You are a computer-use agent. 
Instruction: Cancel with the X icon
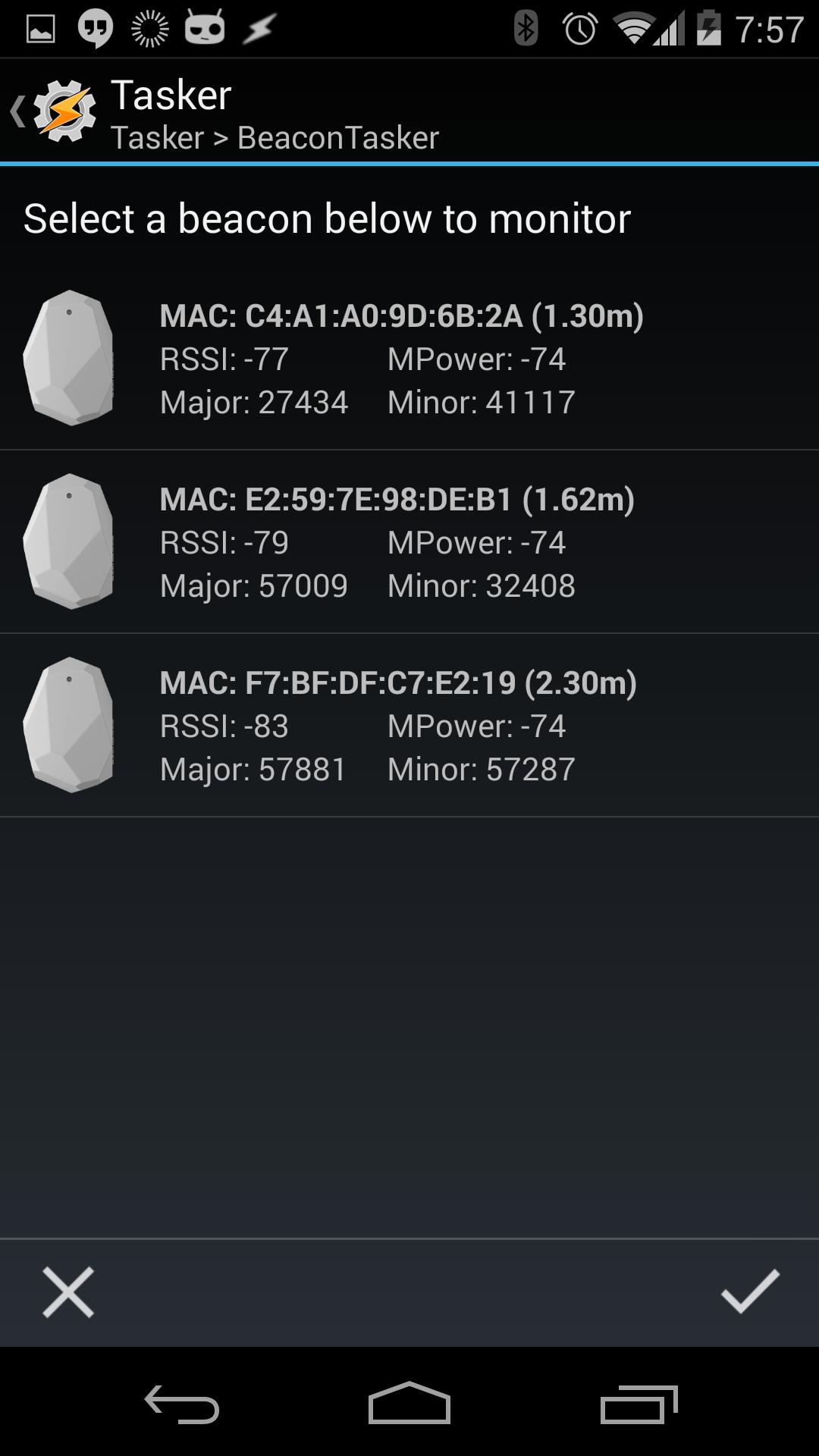click(x=68, y=1291)
